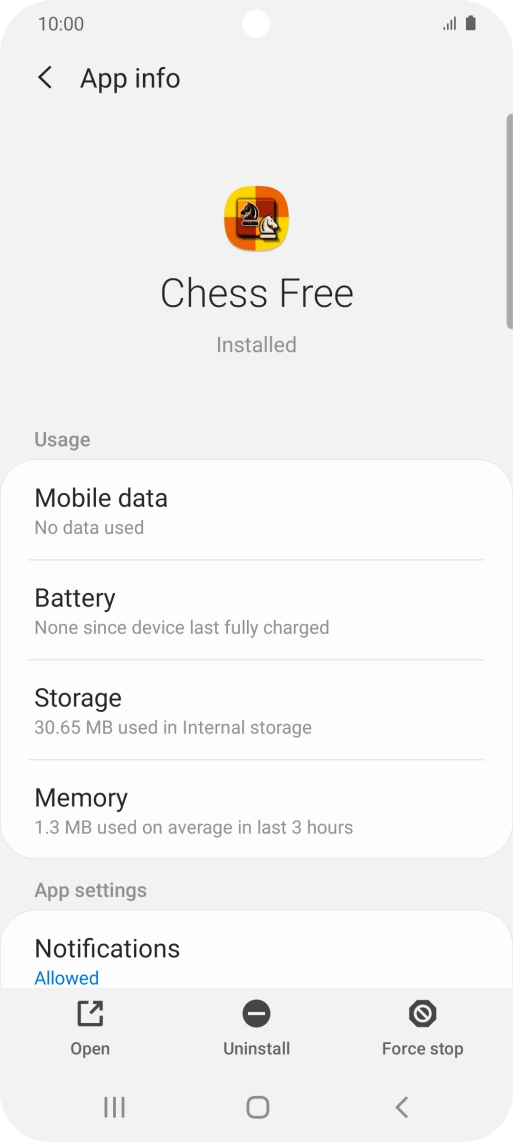The height and width of the screenshot is (1142, 513).
Task: Open the Chess Free app
Action: click(90, 1028)
